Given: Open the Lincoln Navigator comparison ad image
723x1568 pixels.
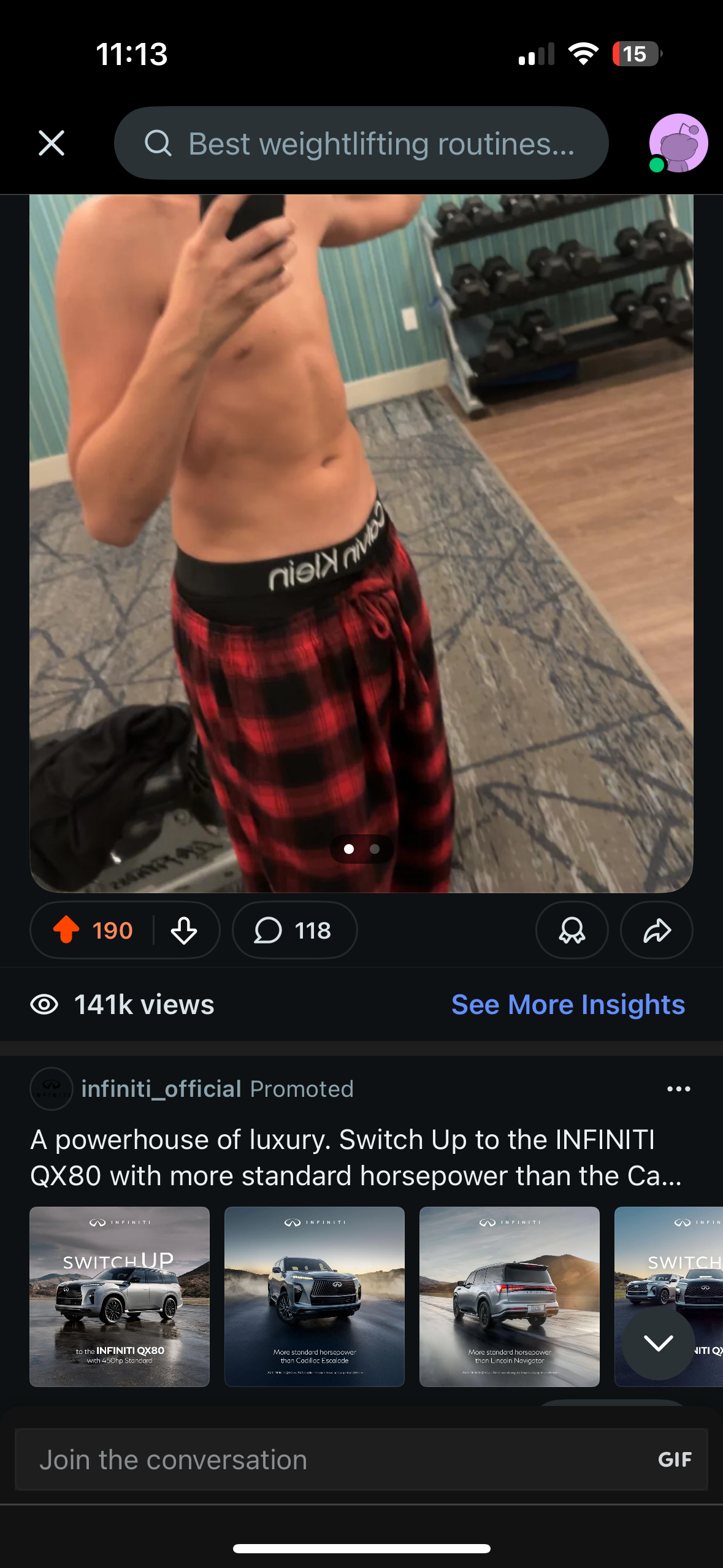Looking at the screenshot, I should (509, 1296).
